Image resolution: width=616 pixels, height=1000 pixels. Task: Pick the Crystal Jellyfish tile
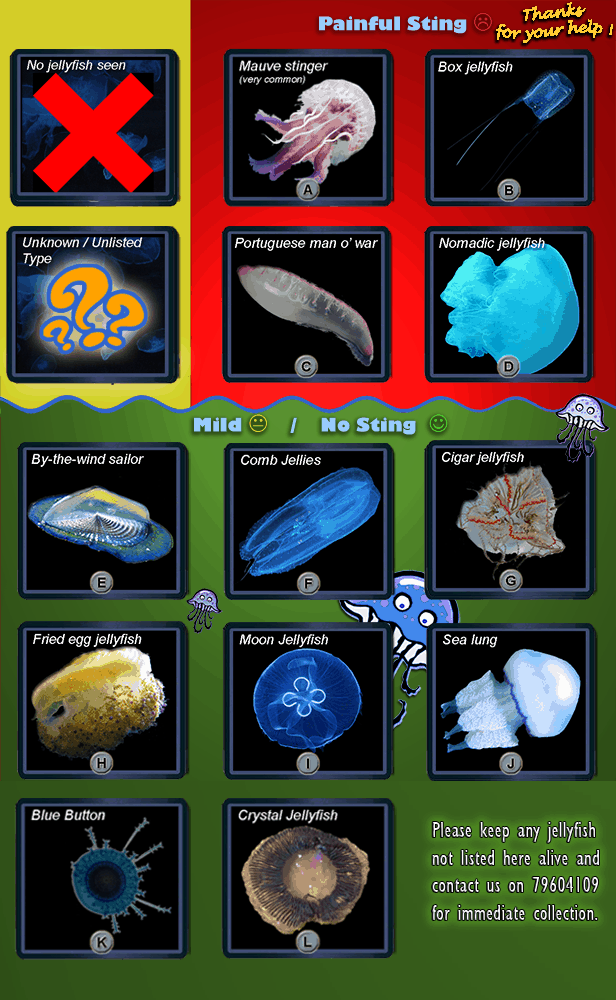click(x=307, y=877)
